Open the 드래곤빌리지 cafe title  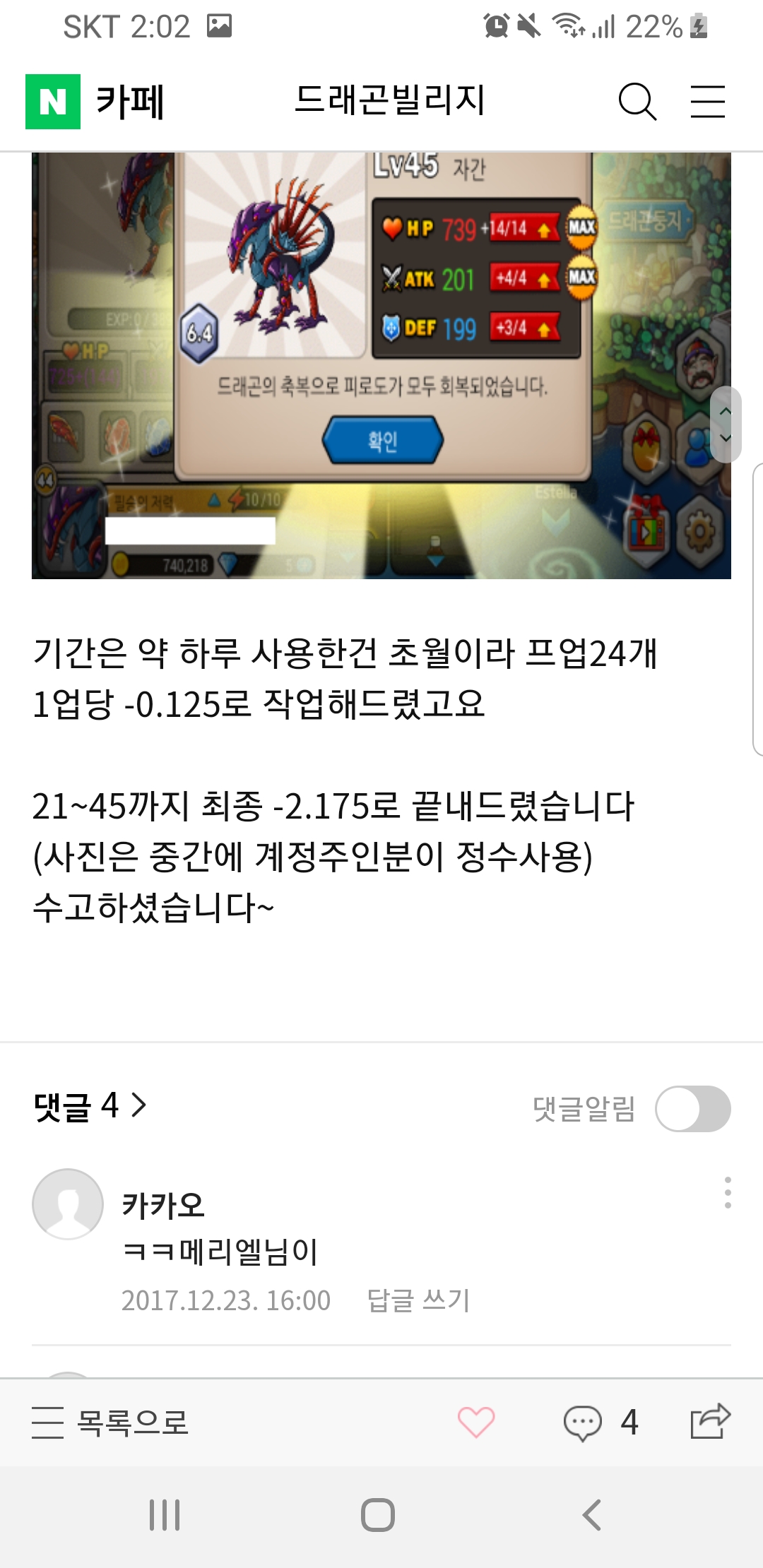[389, 100]
